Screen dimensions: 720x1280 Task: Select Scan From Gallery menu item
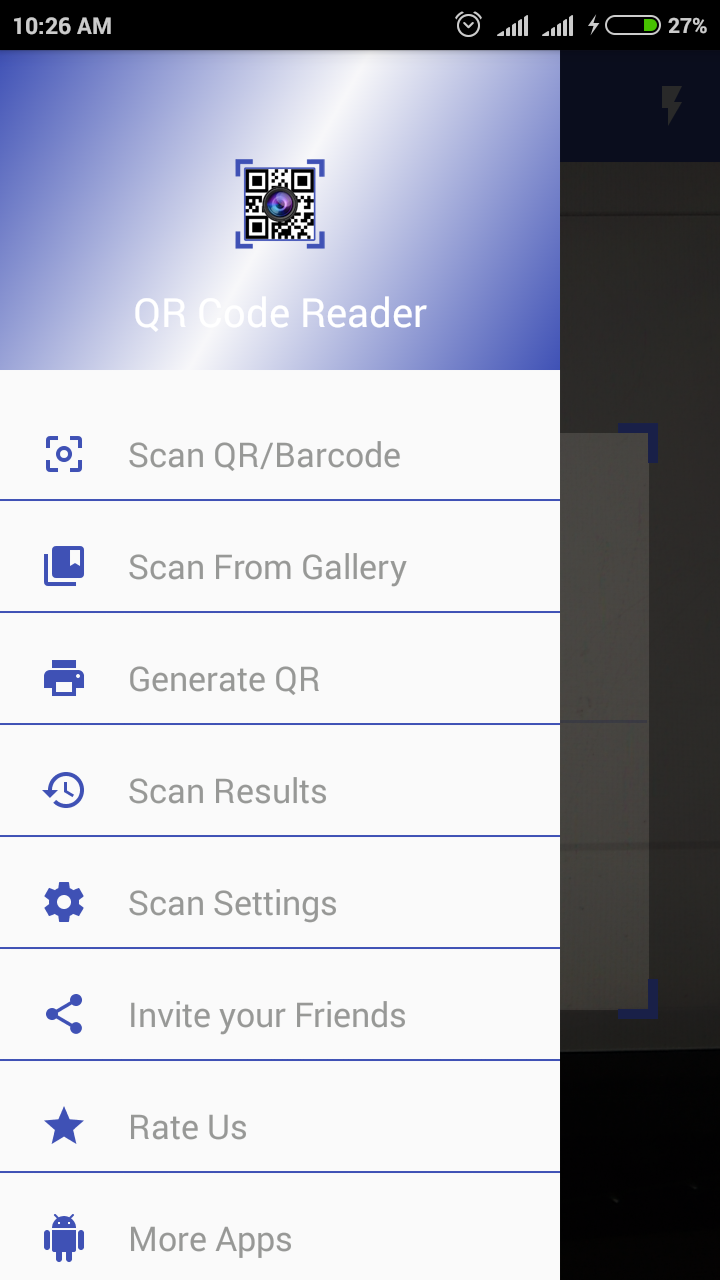pos(267,567)
